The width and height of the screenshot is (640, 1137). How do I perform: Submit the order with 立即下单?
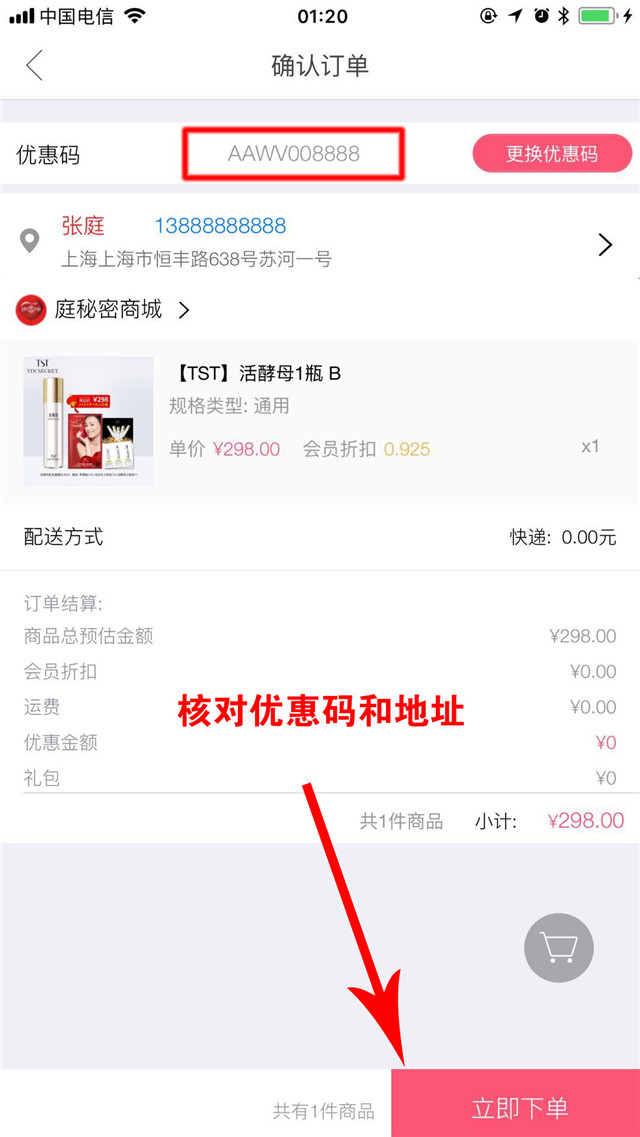point(518,1107)
